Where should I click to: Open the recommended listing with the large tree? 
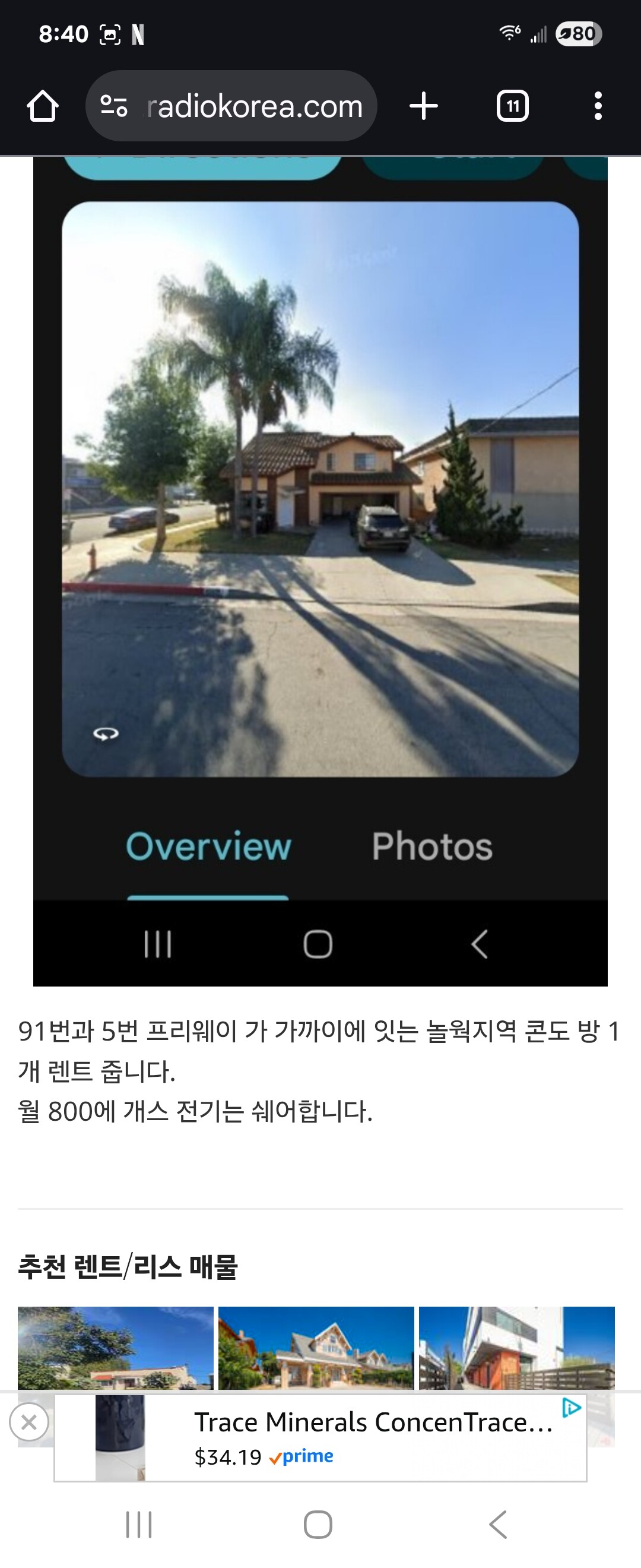116,1348
